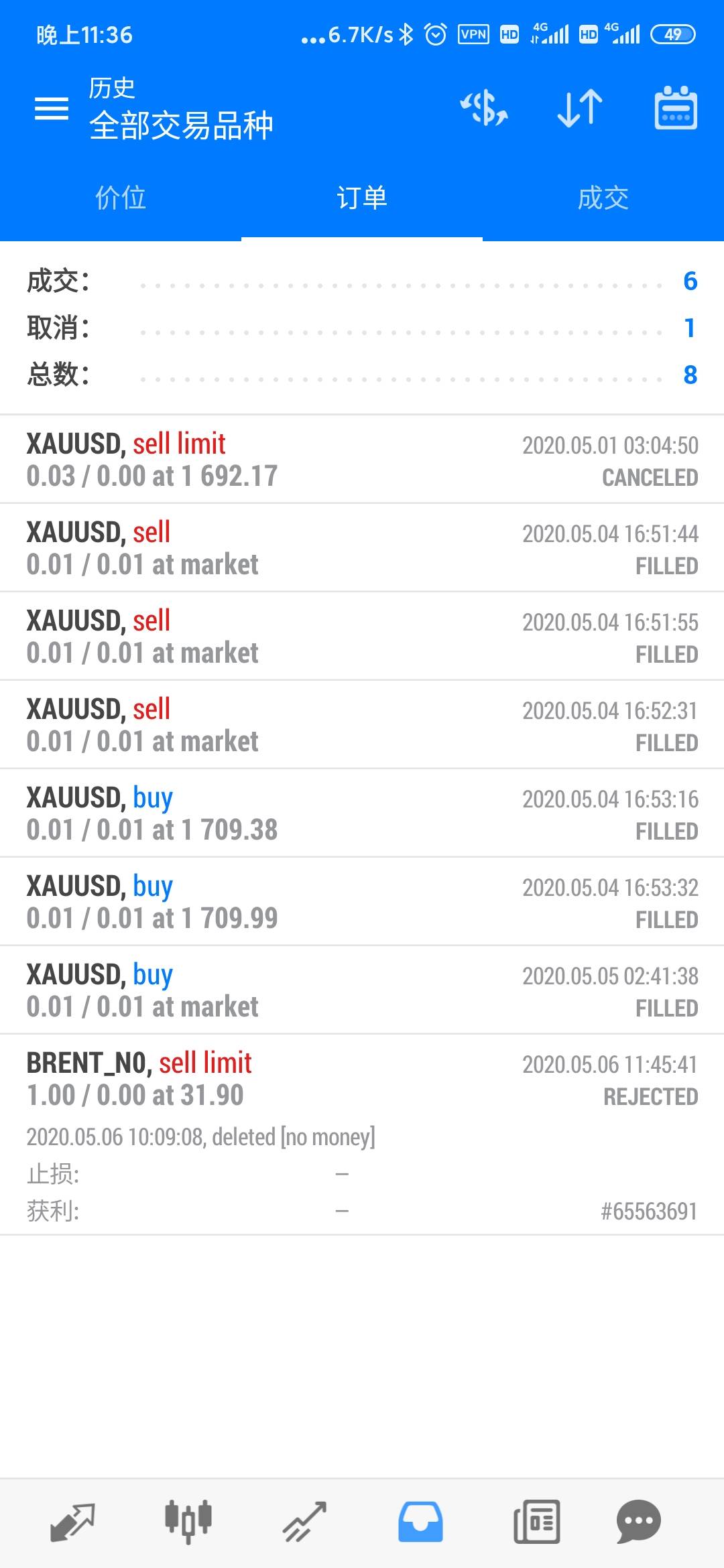Open the candlestick chart tab
Screen dimensions: 724x1568
pyautogui.click(x=188, y=1522)
